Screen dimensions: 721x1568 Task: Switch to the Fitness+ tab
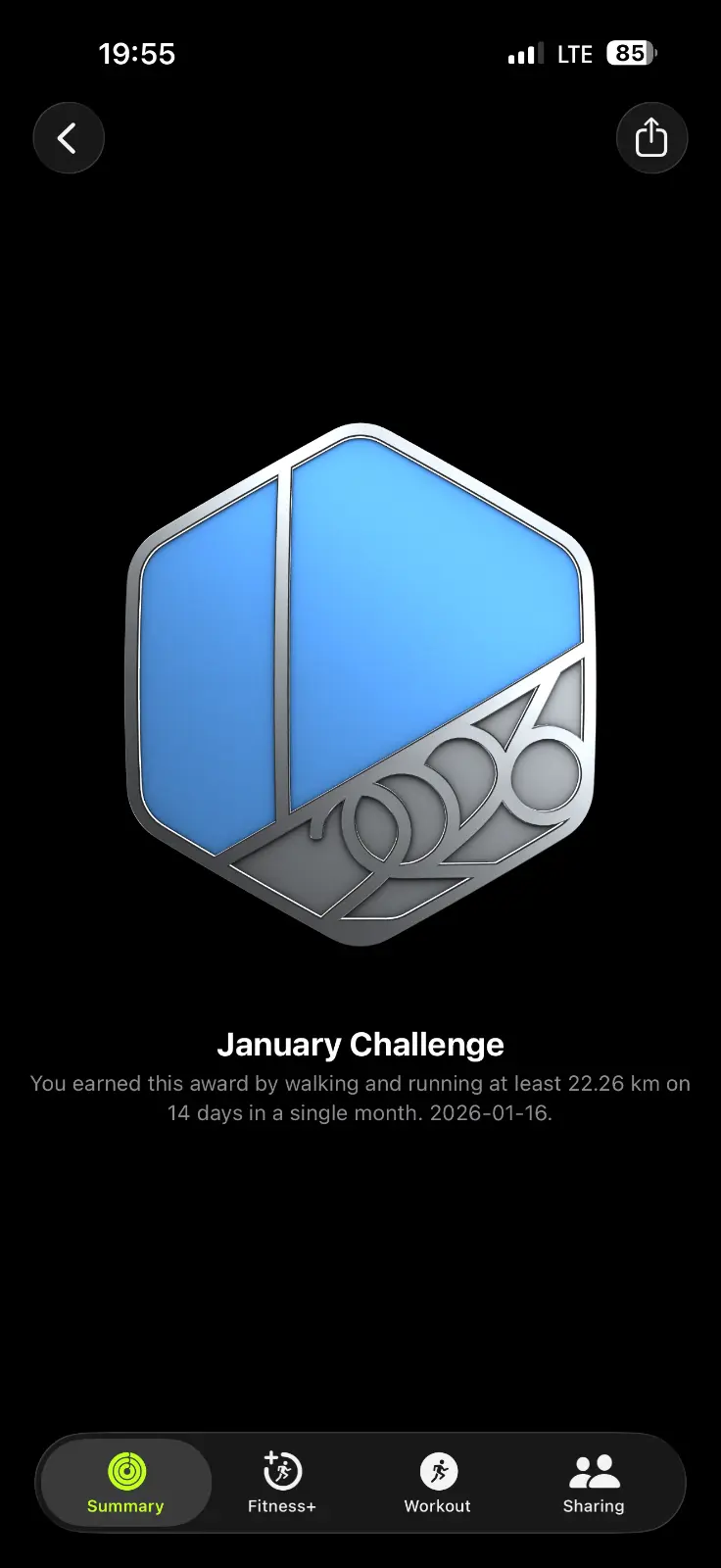pyautogui.click(x=282, y=1484)
